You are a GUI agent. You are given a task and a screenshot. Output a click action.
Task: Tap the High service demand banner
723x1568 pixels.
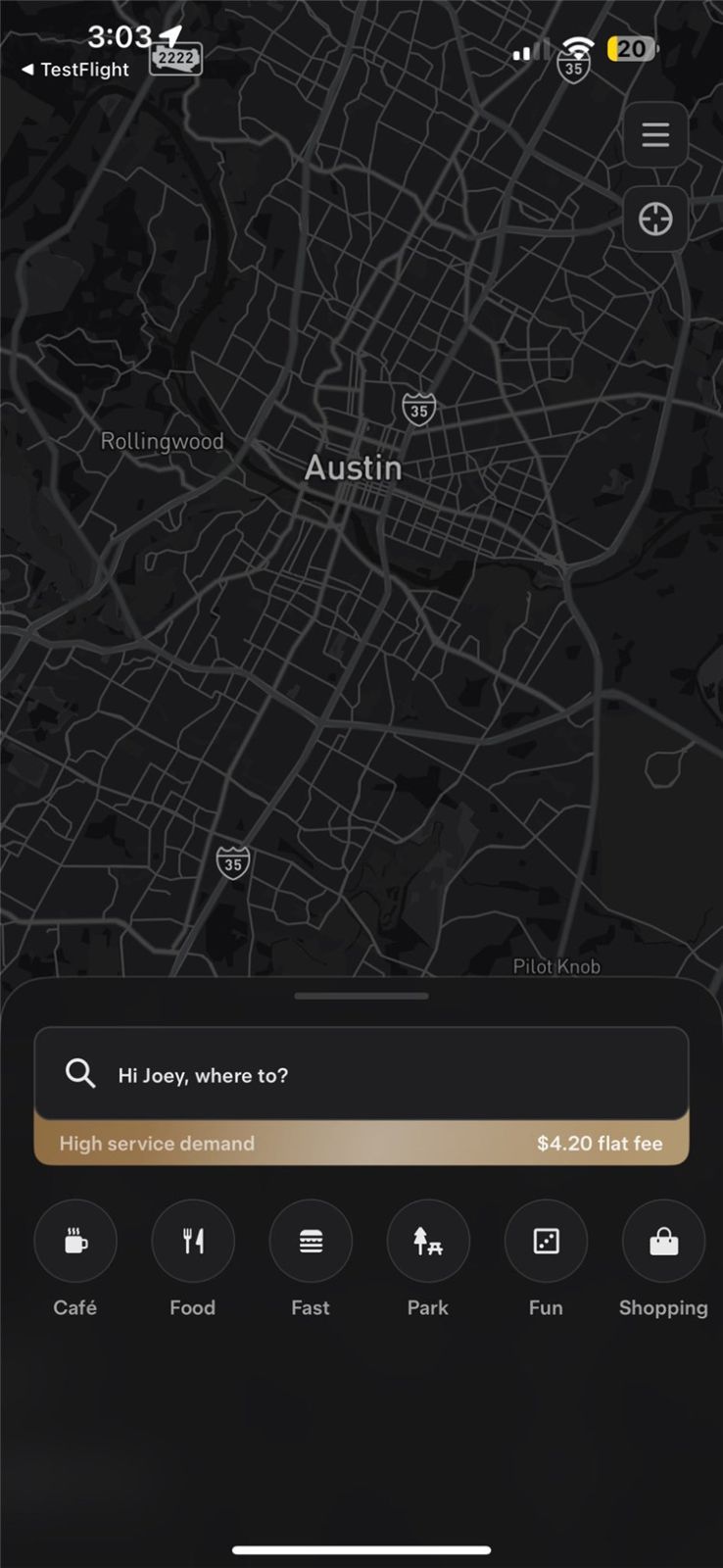361,1144
